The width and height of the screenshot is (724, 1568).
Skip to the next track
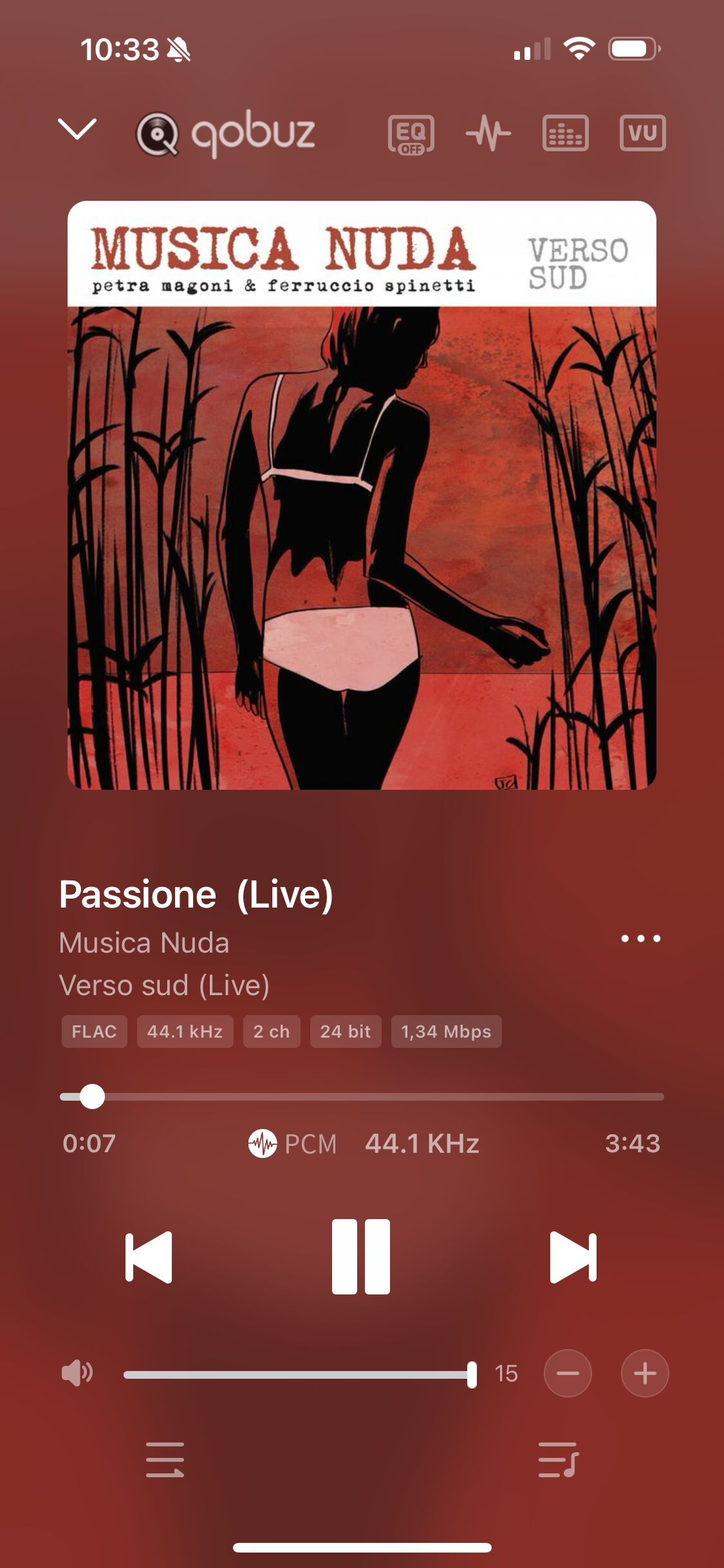click(x=573, y=1257)
